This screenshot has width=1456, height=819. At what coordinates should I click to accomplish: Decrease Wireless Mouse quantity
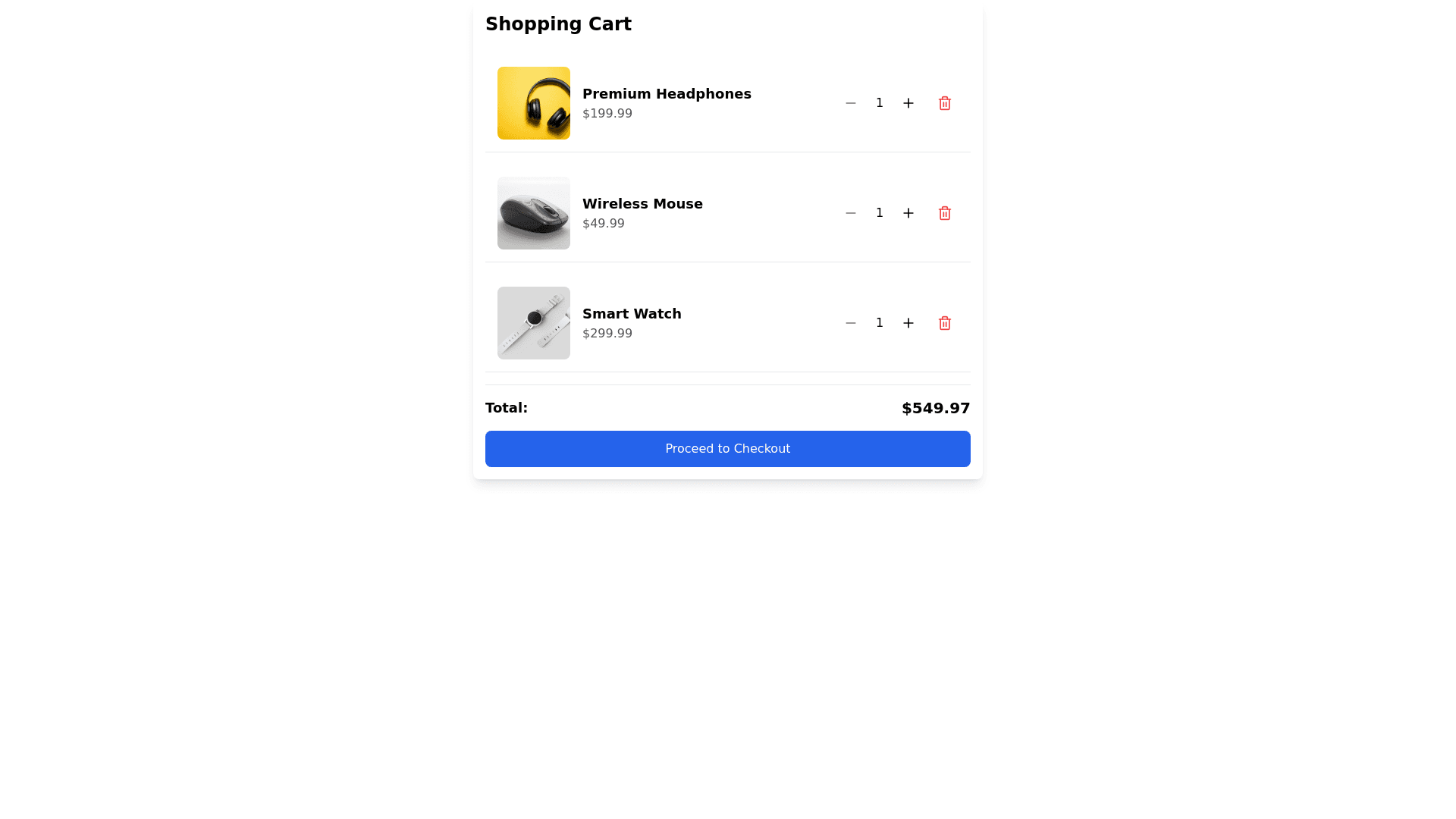[850, 213]
